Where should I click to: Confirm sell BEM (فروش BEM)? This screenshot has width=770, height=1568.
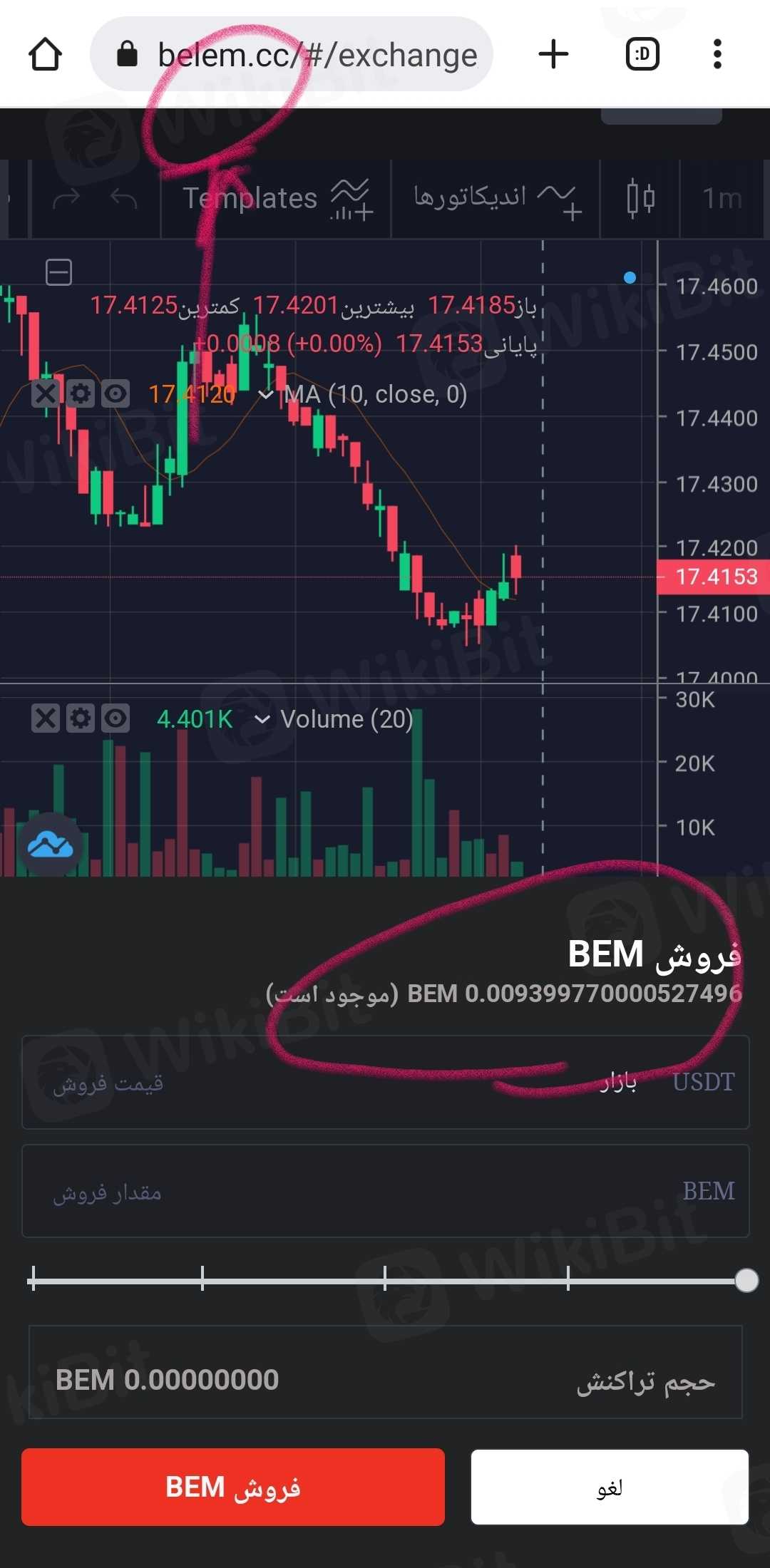click(233, 1487)
